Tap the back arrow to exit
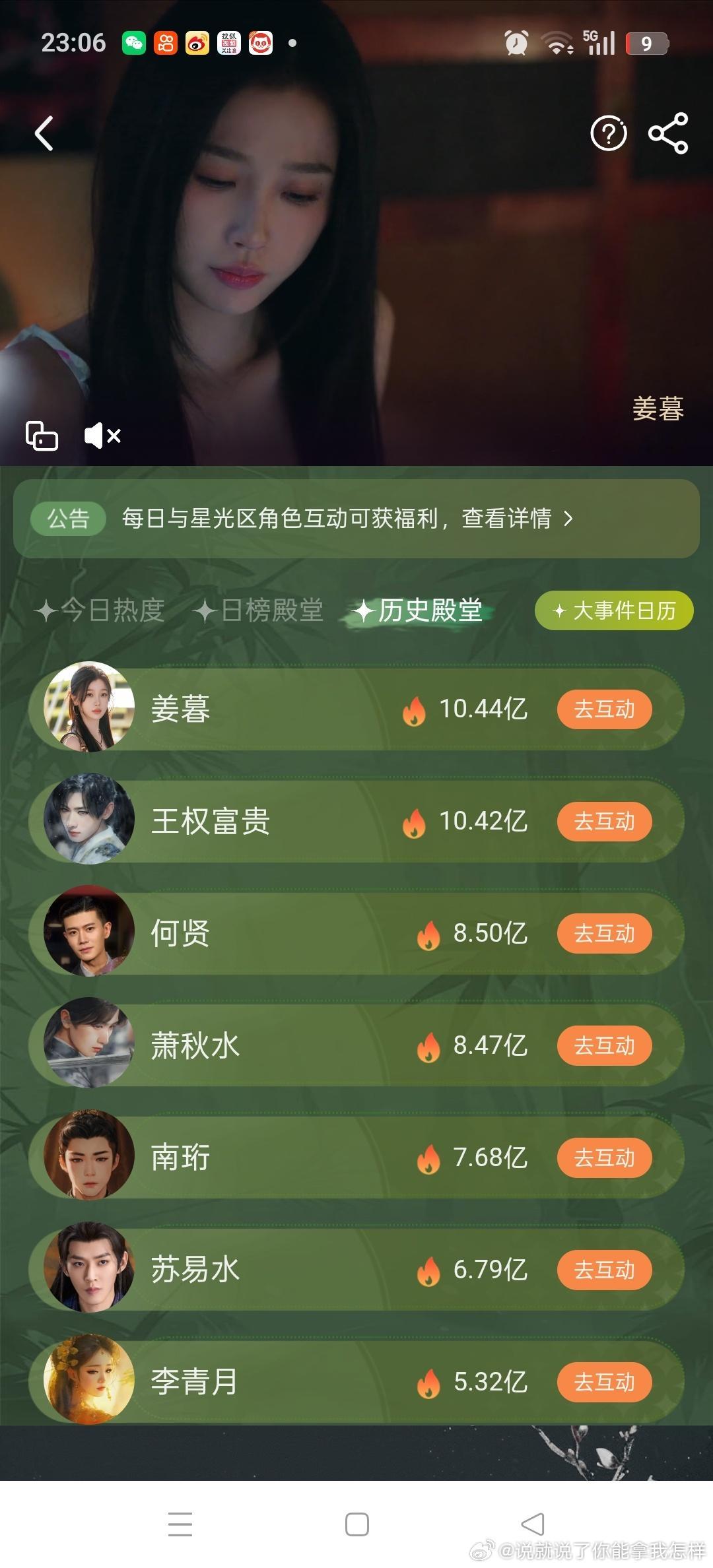 (44, 133)
